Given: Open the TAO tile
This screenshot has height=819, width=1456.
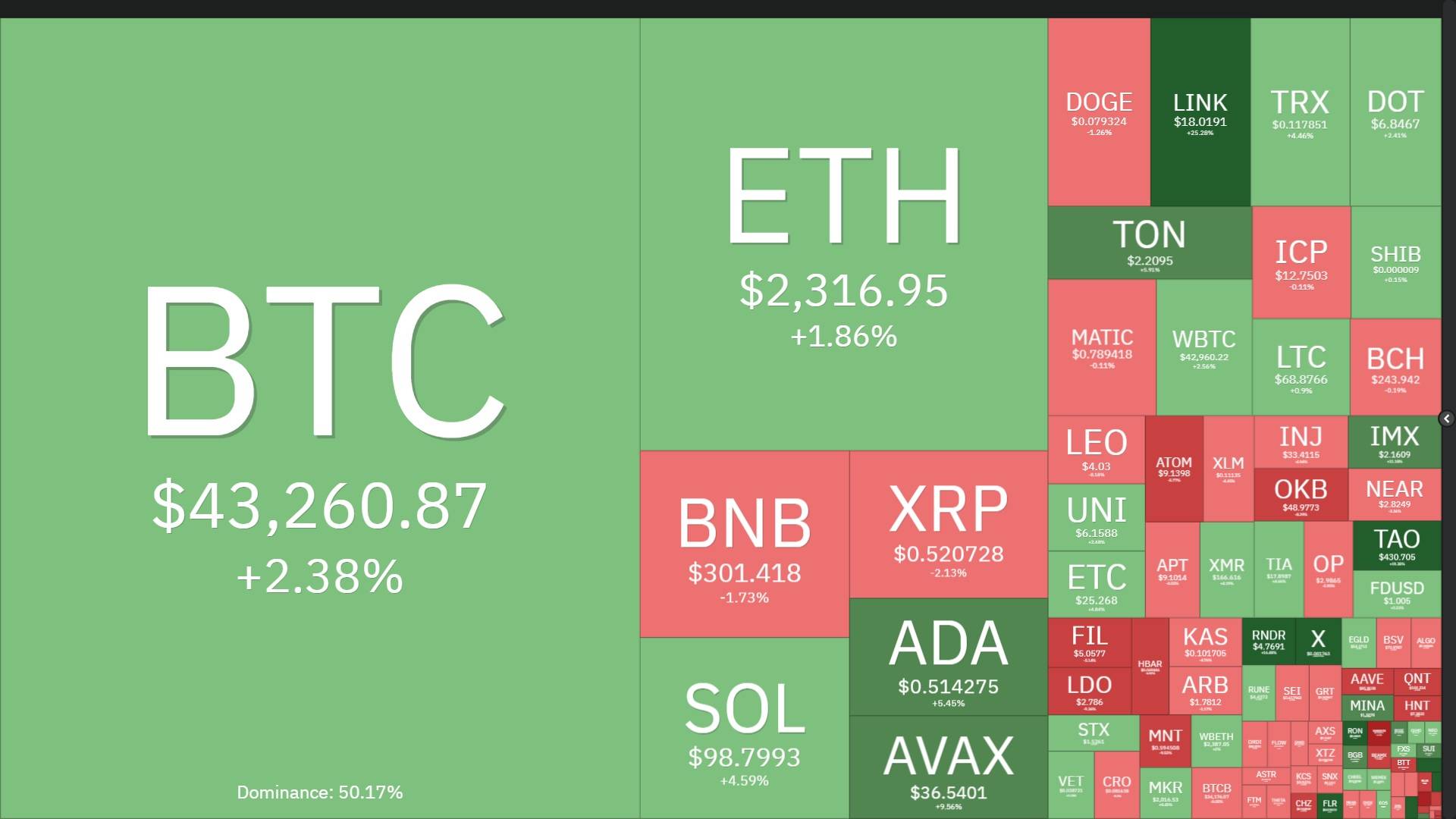Looking at the screenshot, I should pos(1396,545).
